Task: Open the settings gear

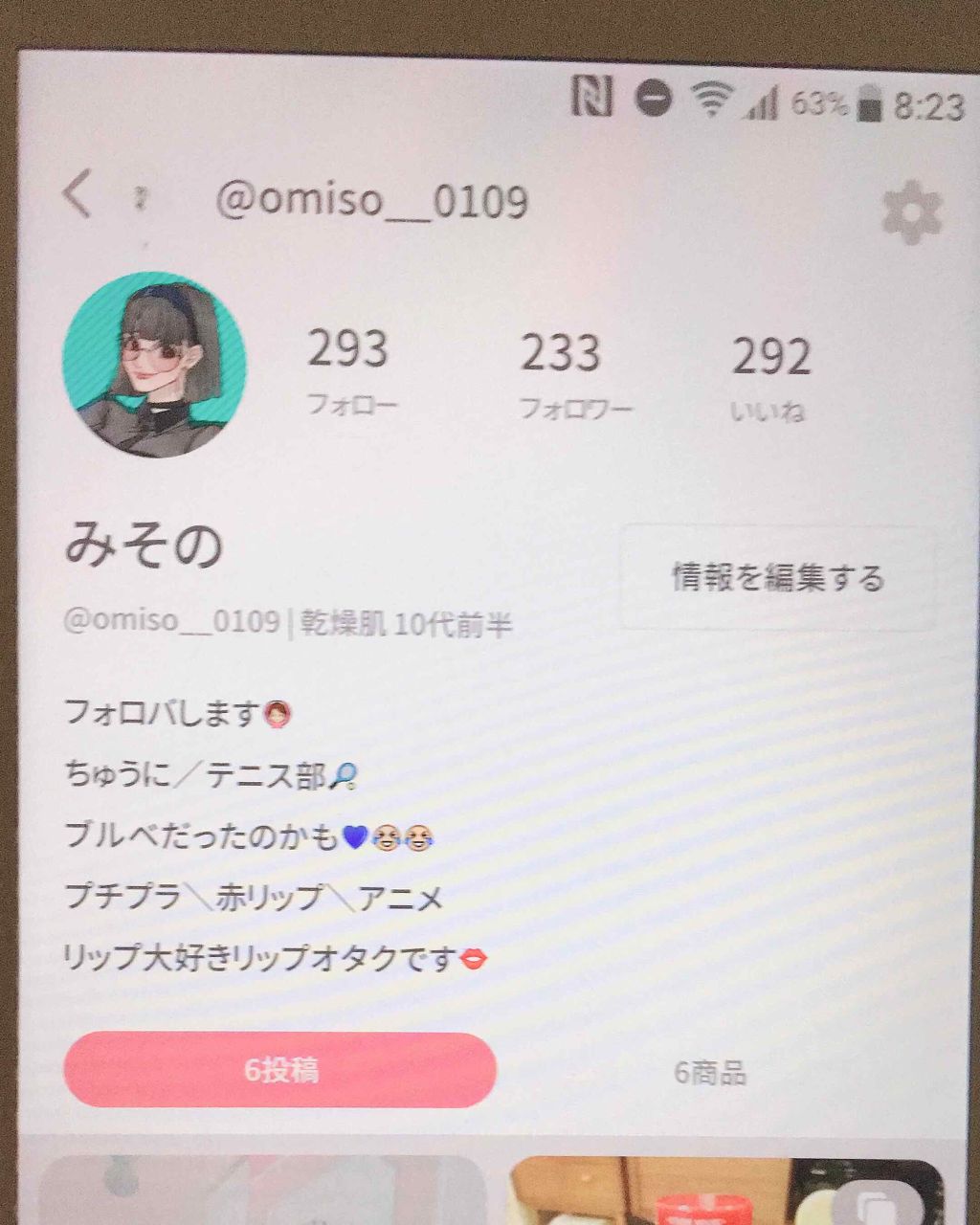Action: pos(910,212)
